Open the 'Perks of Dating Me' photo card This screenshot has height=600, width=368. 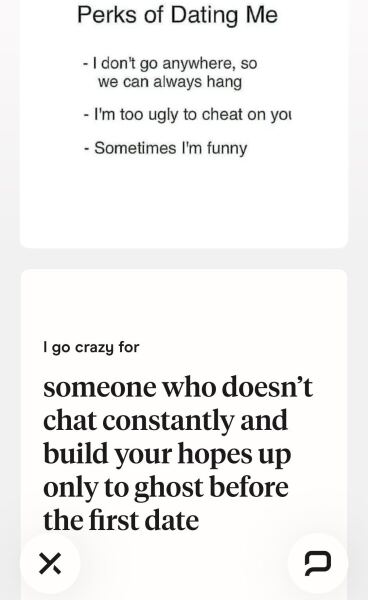tap(184, 124)
